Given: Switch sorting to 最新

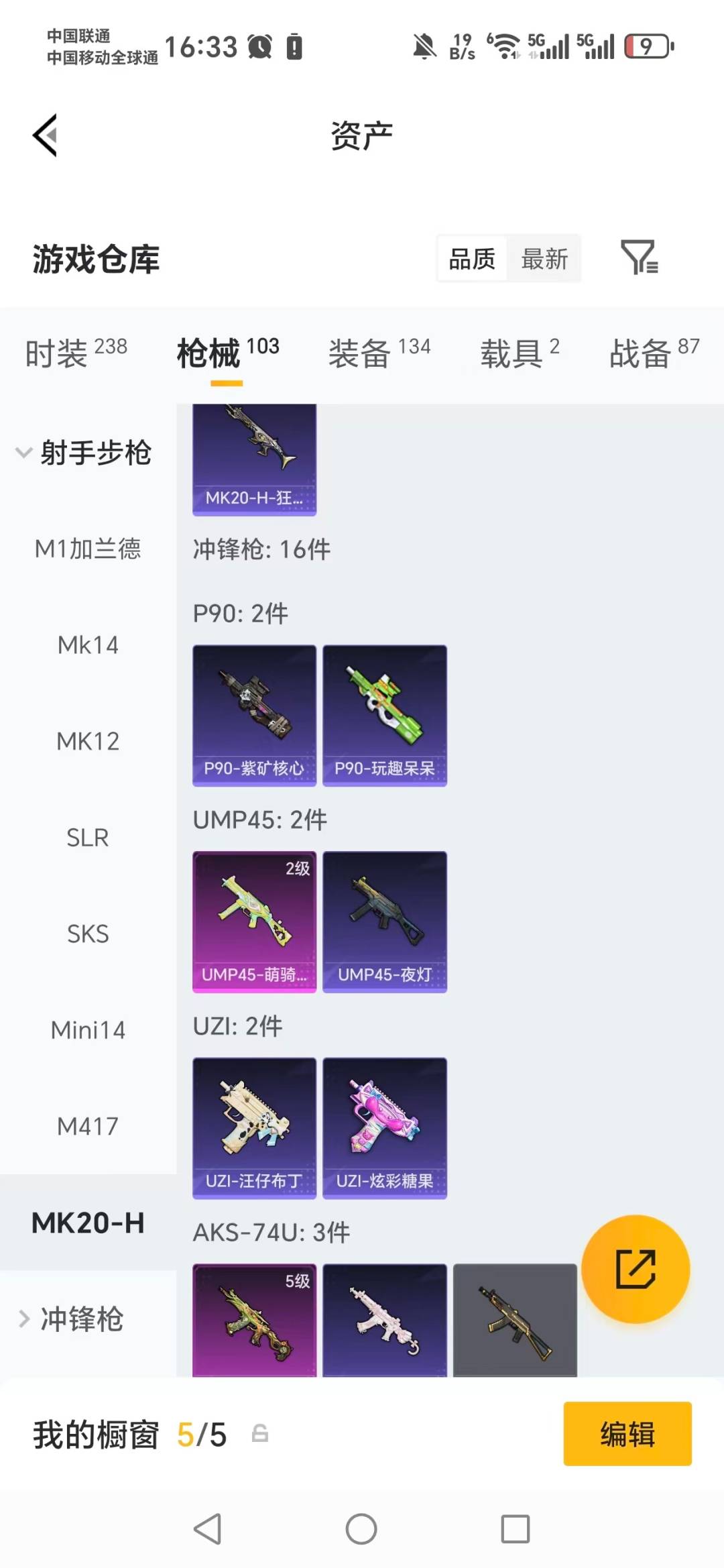Looking at the screenshot, I should (544, 258).
